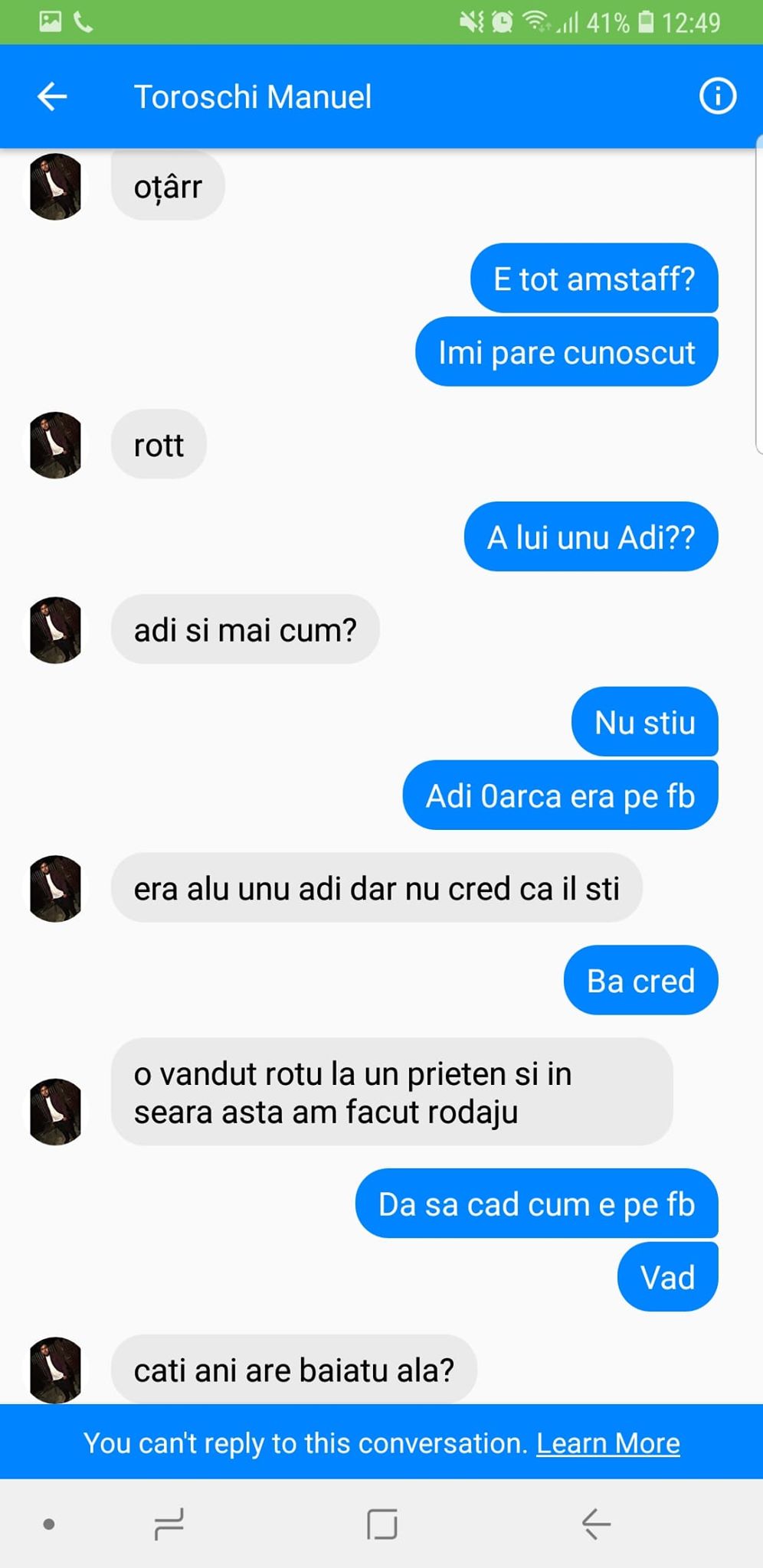Tap the avatar beside the "rott" message
Image resolution: width=763 pixels, height=1568 pixels.
55,446
